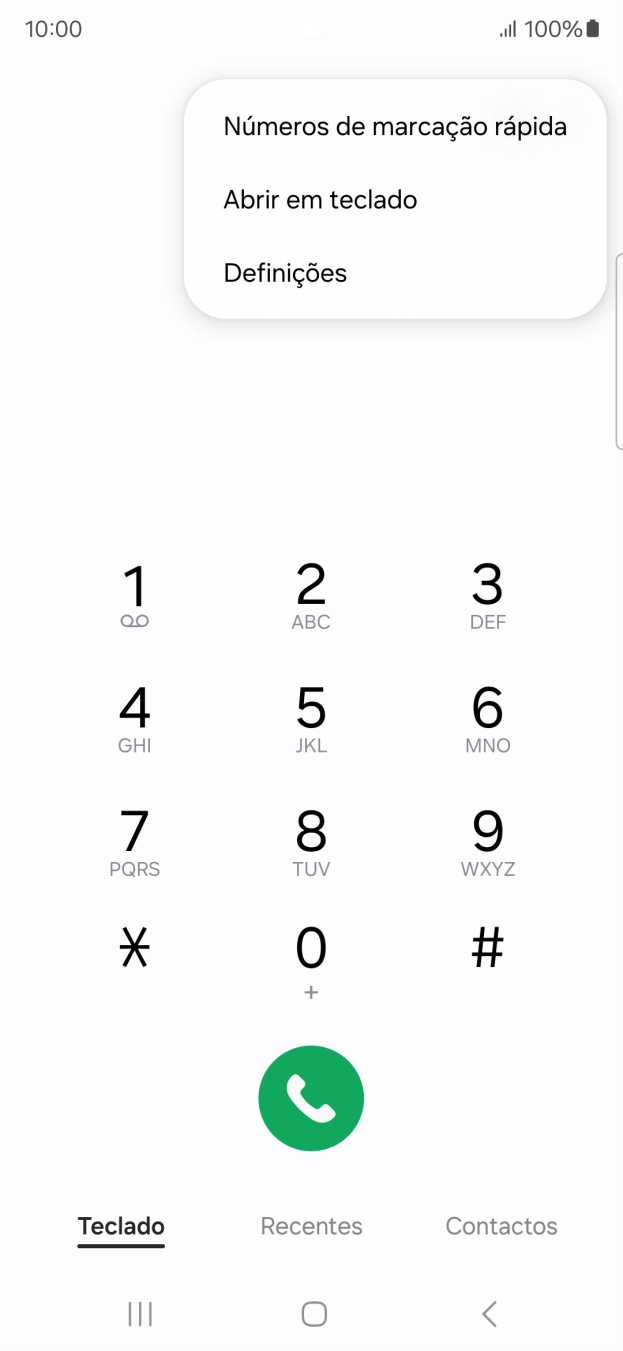Select the Teclado tab
Viewport: 623px width, 1351px height.
[121, 1226]
